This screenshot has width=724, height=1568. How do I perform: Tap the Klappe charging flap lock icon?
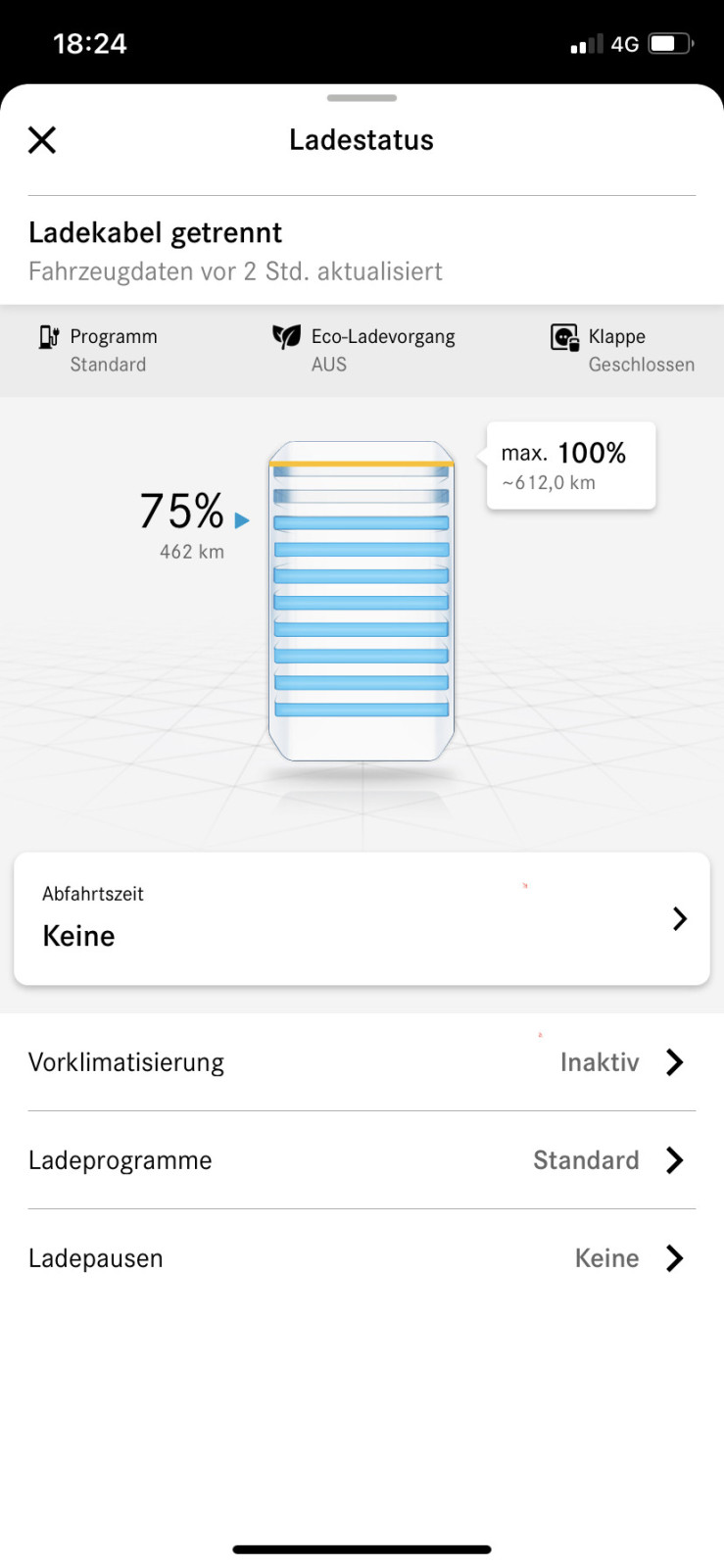[562, 336]
